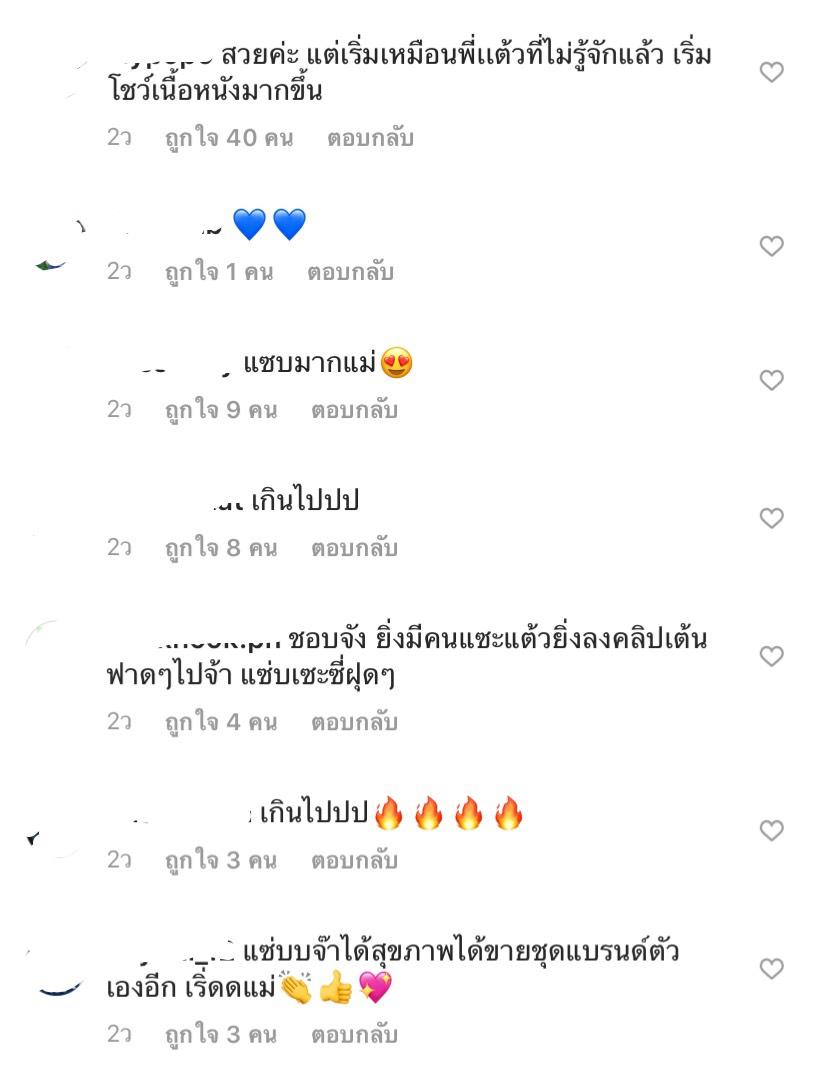This screenshot has height=1076, width=828.
Task: Like the 'เกินไปปป' comment with fire emojis
Action: [771, 830]
